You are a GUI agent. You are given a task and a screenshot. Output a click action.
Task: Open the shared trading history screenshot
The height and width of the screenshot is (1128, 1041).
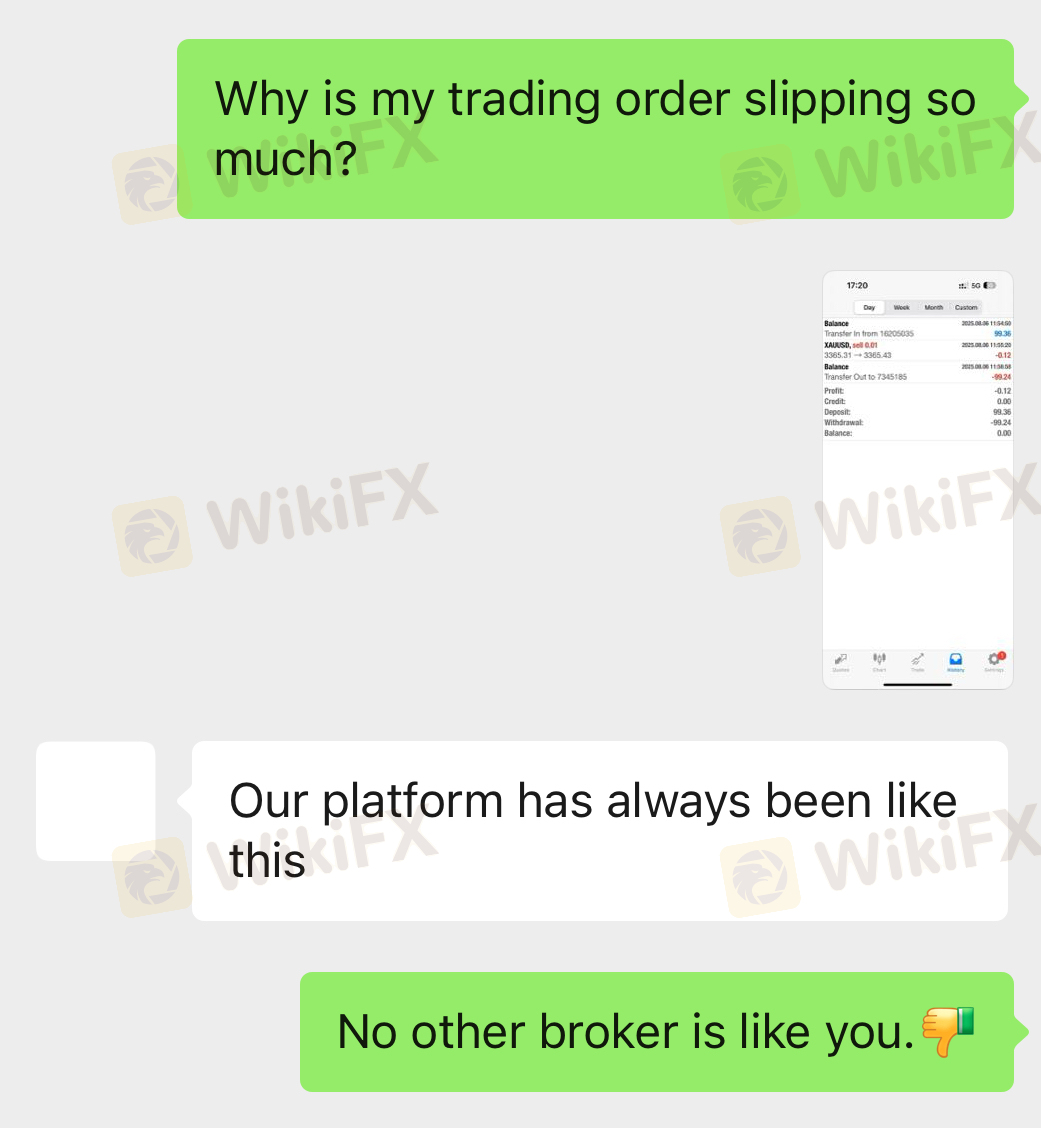coord(917,480)
